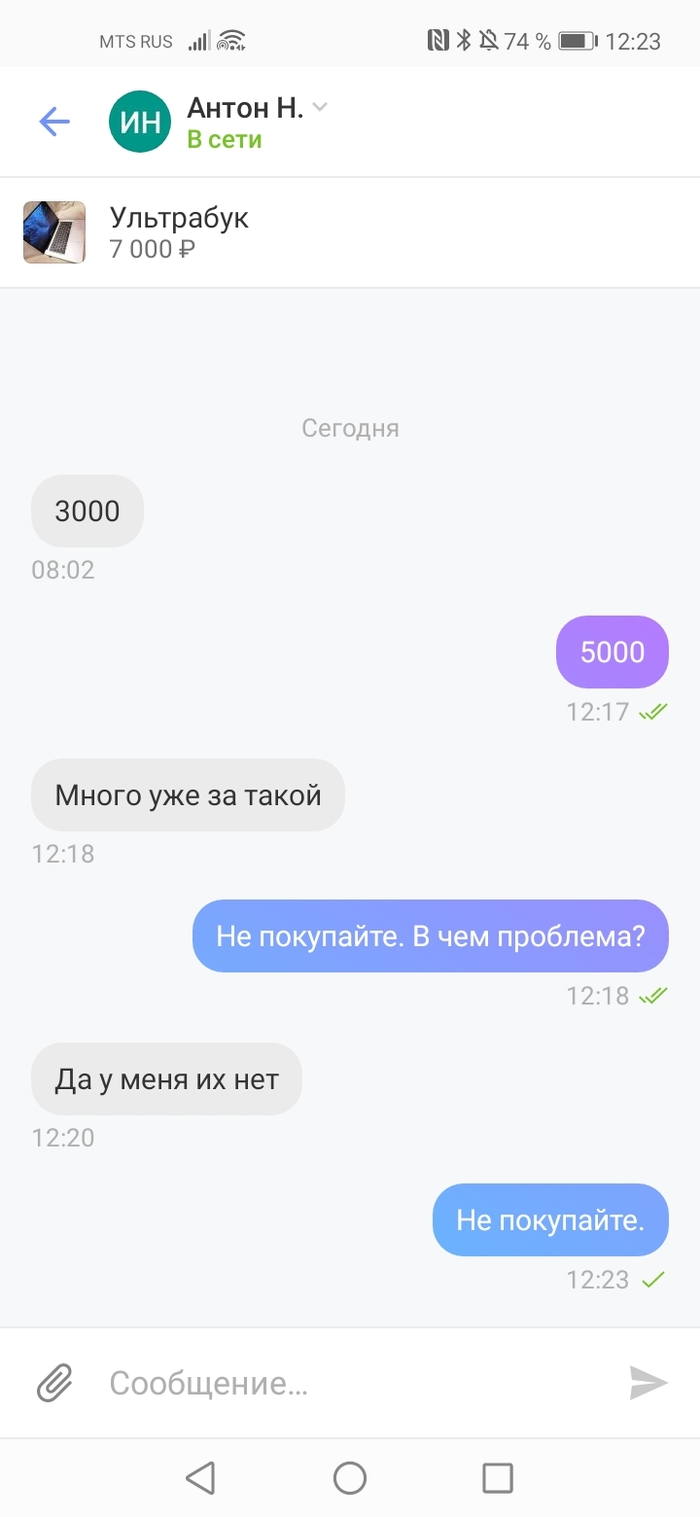Image resolution: width=700 pixels, height=1517 pixels.
Task: Tap the system home button
Action: (350, 1477)
